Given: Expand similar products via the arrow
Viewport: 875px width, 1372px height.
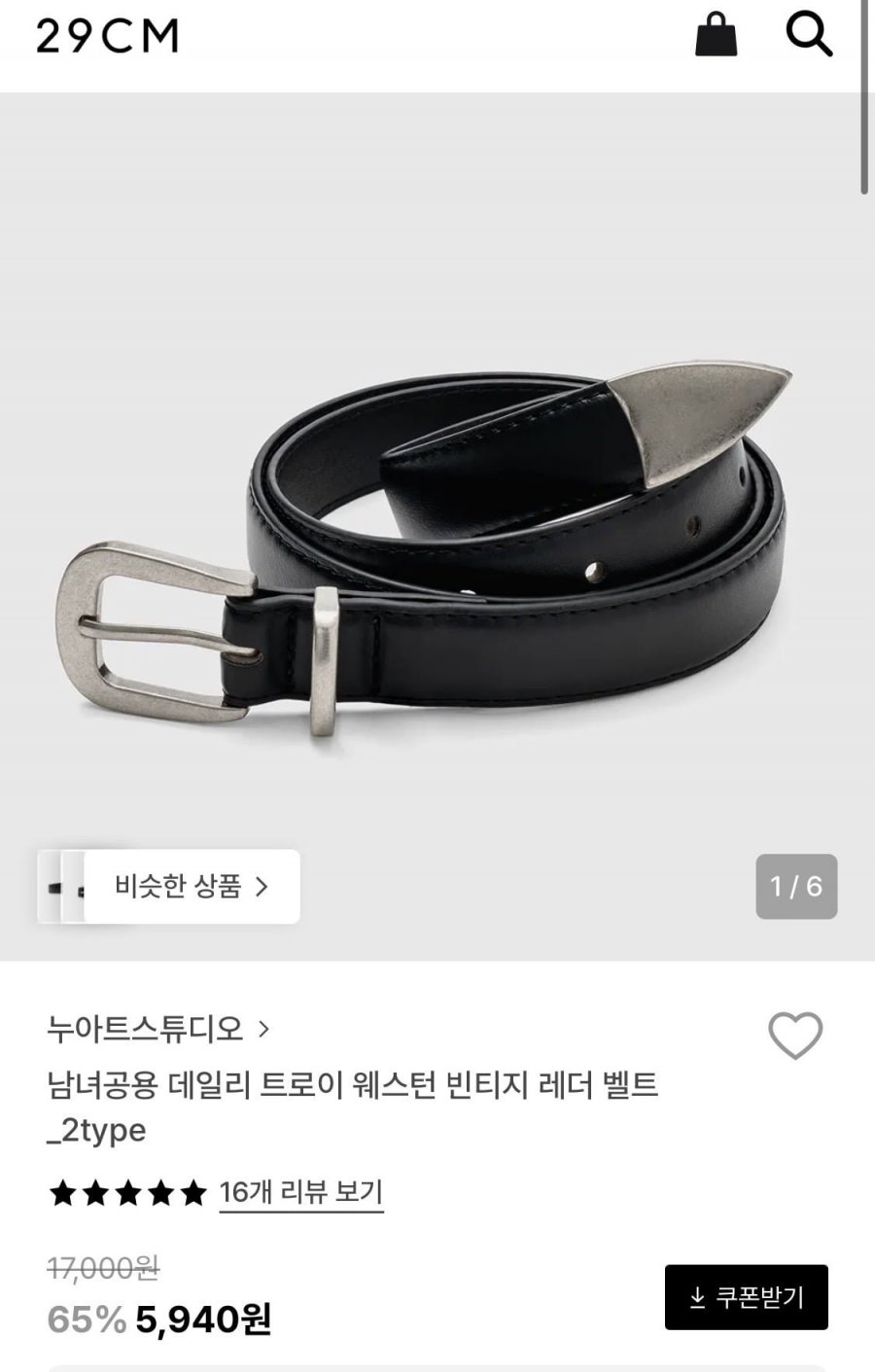Looking at the screenshot, I should pos(263,887).
